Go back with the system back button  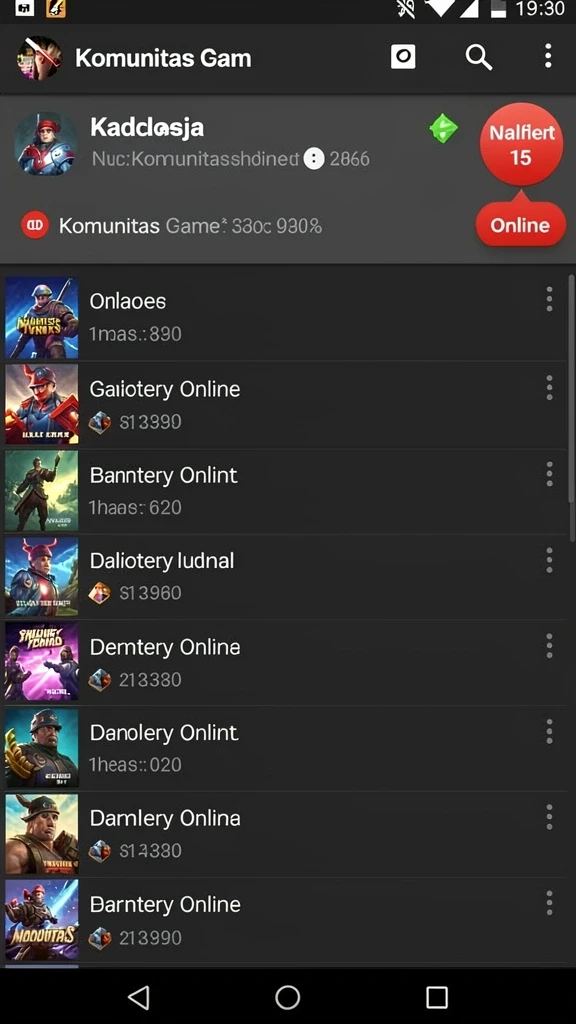(138, 997)
